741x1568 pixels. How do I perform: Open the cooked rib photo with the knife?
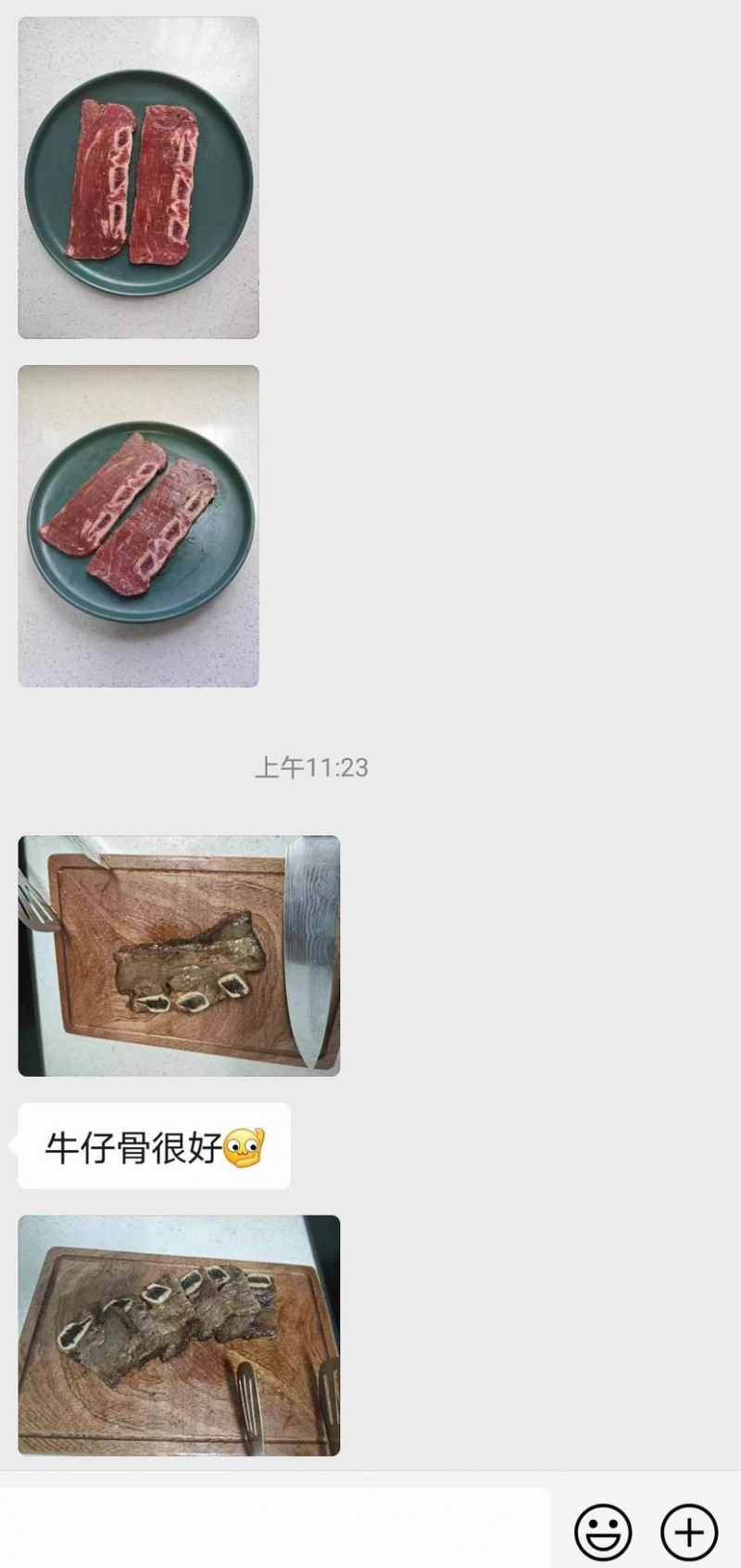(x=179, y=955)
